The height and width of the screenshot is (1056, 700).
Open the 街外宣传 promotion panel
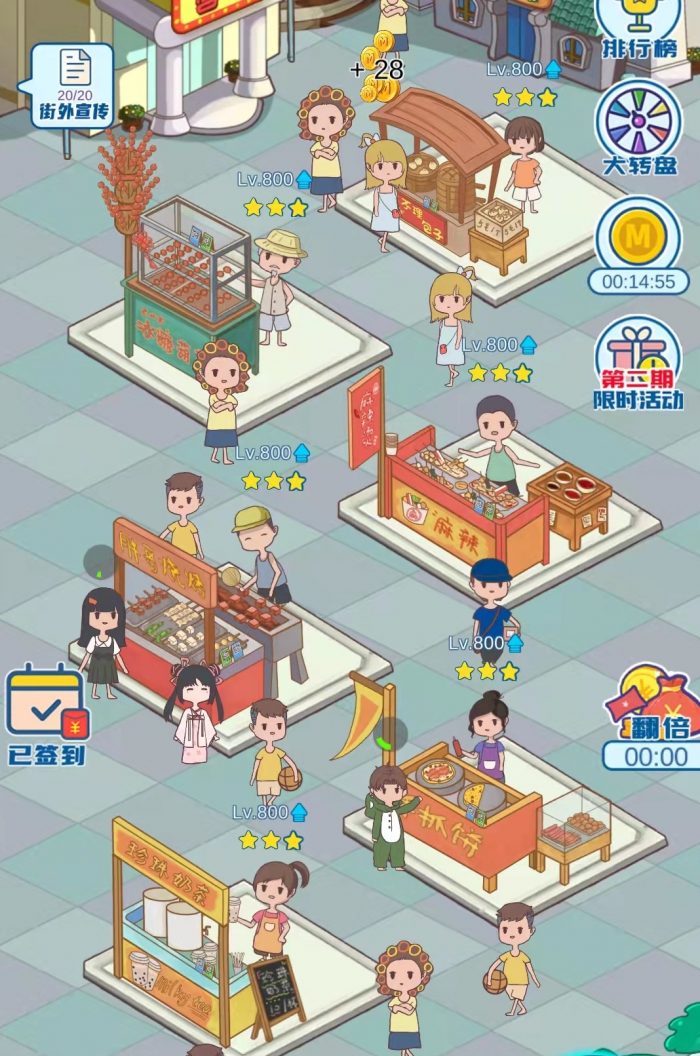coord(72,85)
